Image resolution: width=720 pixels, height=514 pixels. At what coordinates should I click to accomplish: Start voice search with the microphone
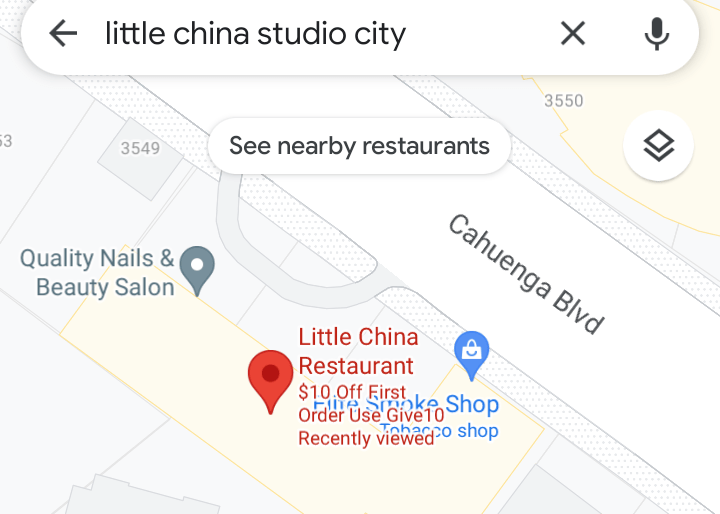[656, 34]
